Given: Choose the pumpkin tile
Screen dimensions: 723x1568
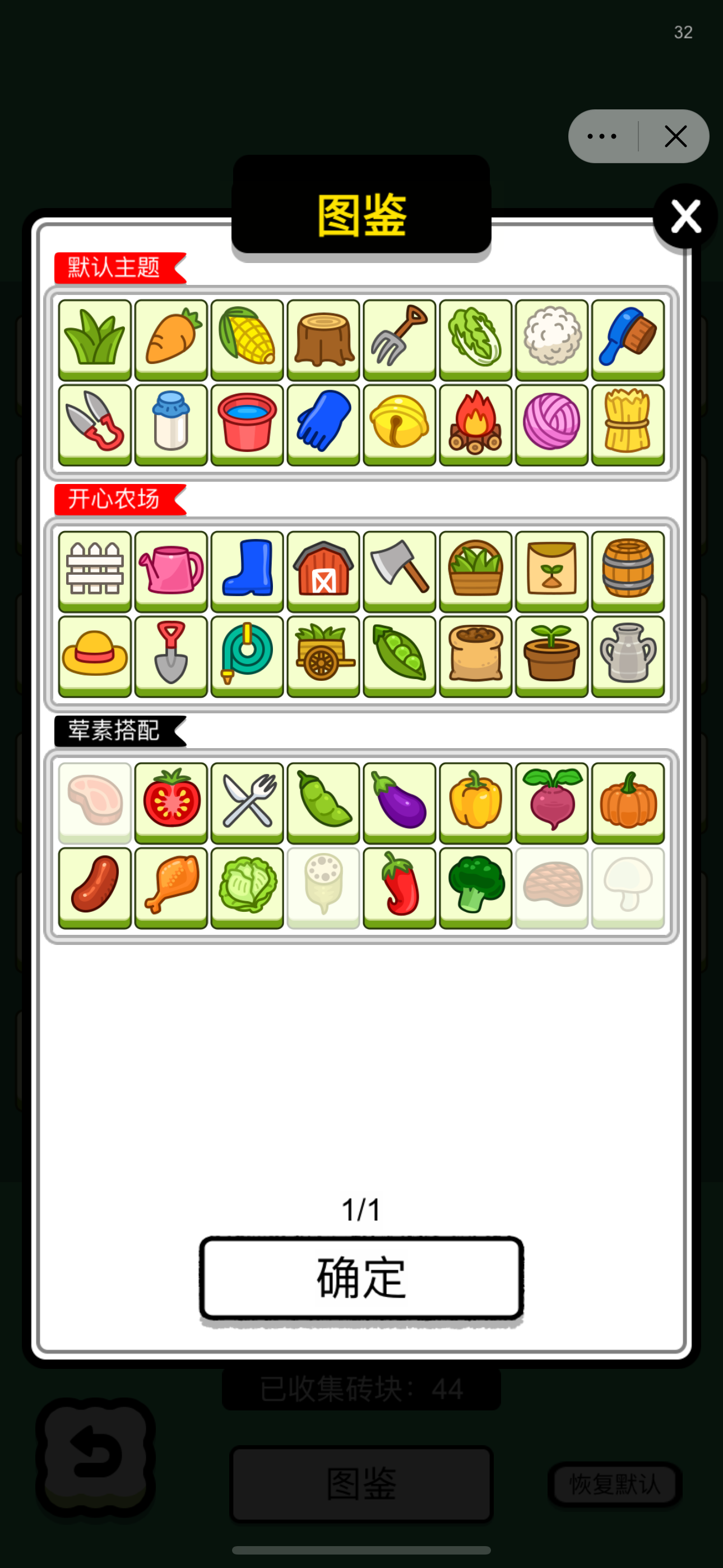Looking at the screenshot, I should click(628, 800).
